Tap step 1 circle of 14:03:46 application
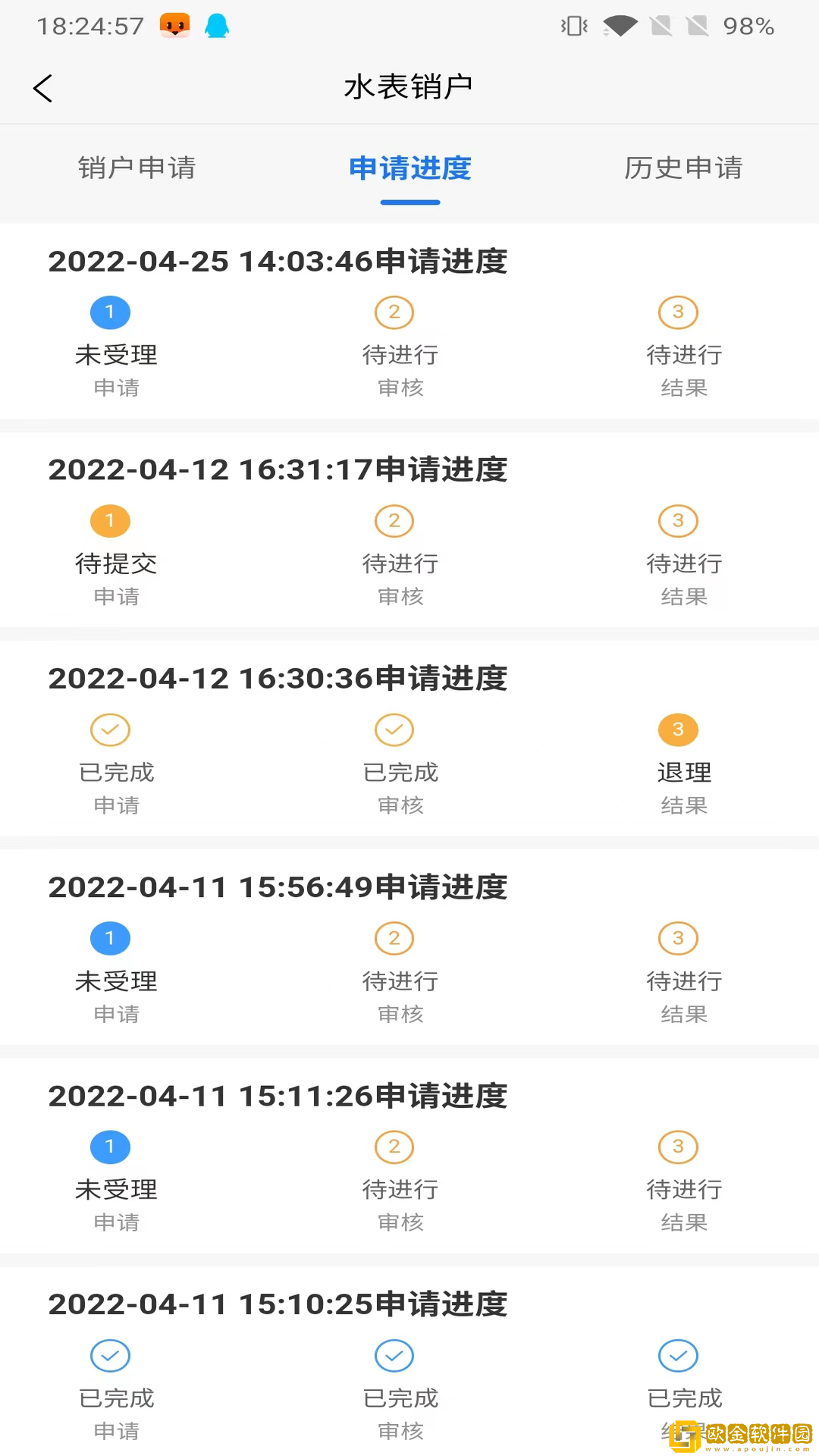The height and width of the screenshot is (1456, 819). pos(110,312)
